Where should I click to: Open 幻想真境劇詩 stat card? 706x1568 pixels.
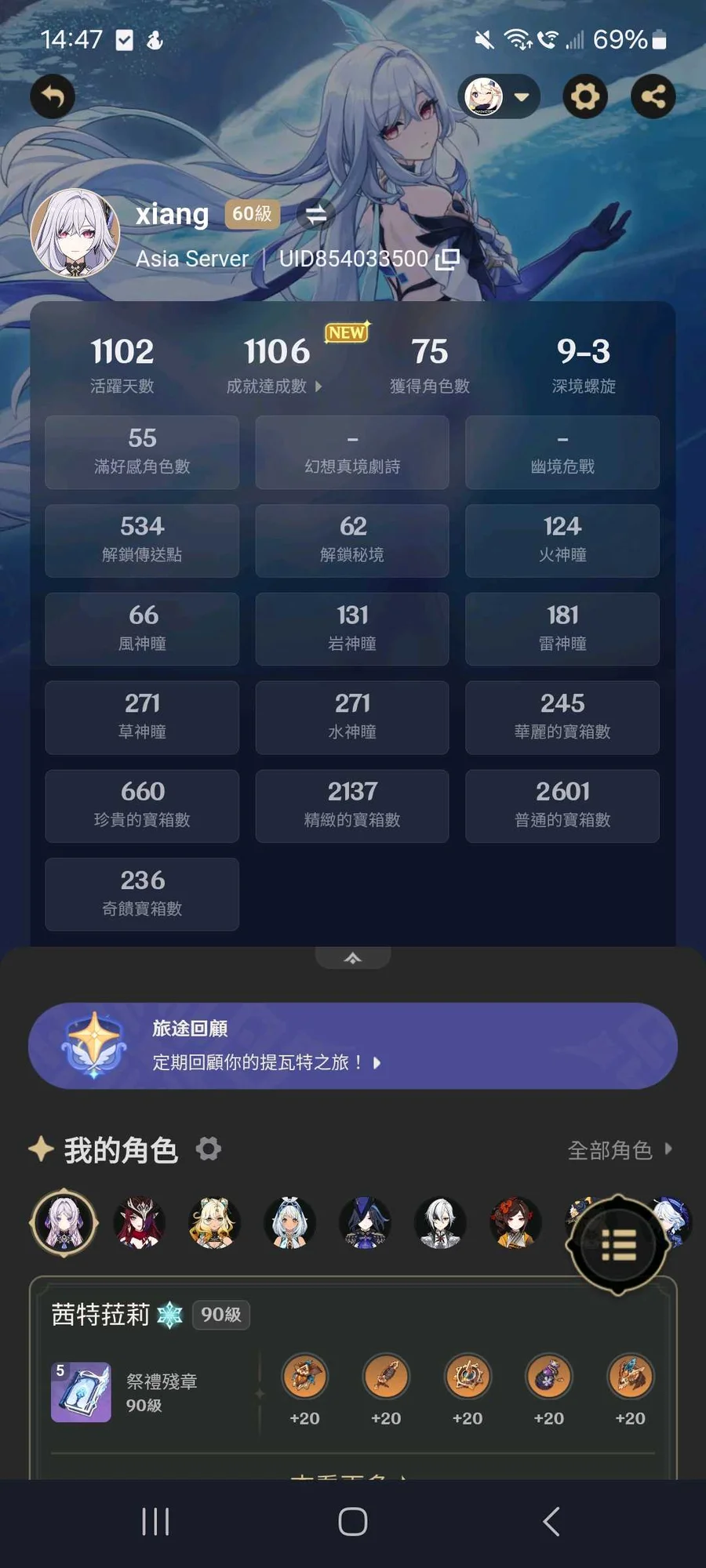tap(352, 452)
